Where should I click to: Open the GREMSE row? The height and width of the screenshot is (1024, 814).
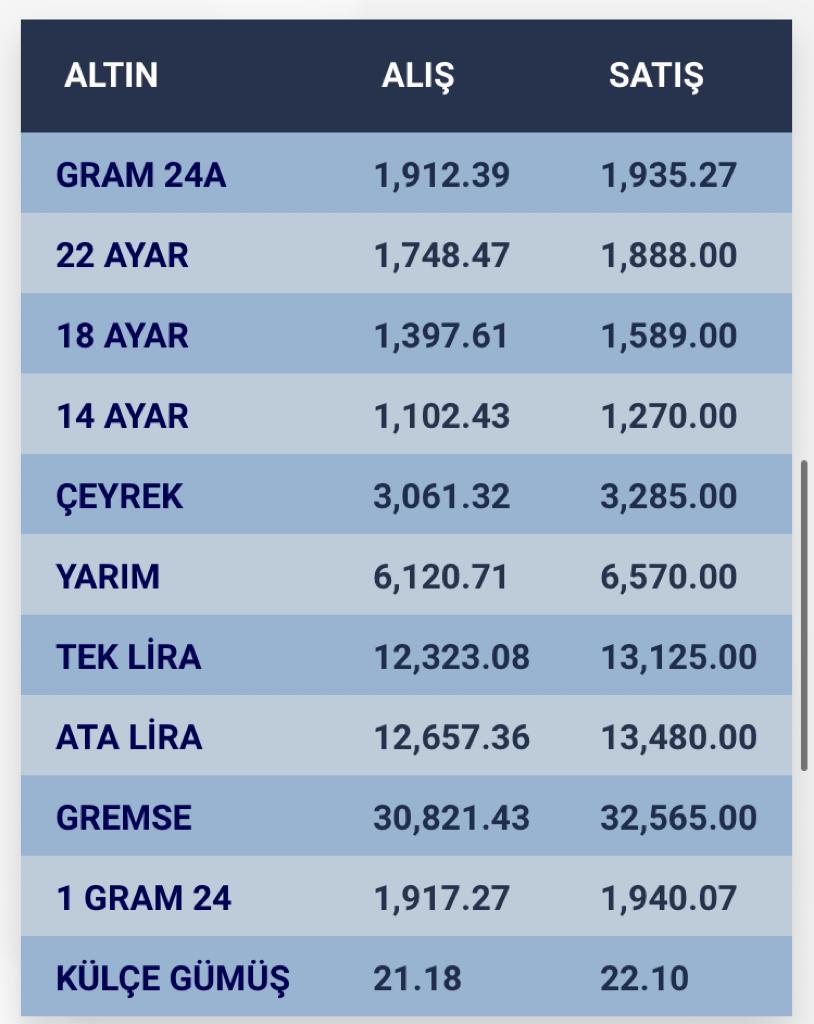point(400,817)
